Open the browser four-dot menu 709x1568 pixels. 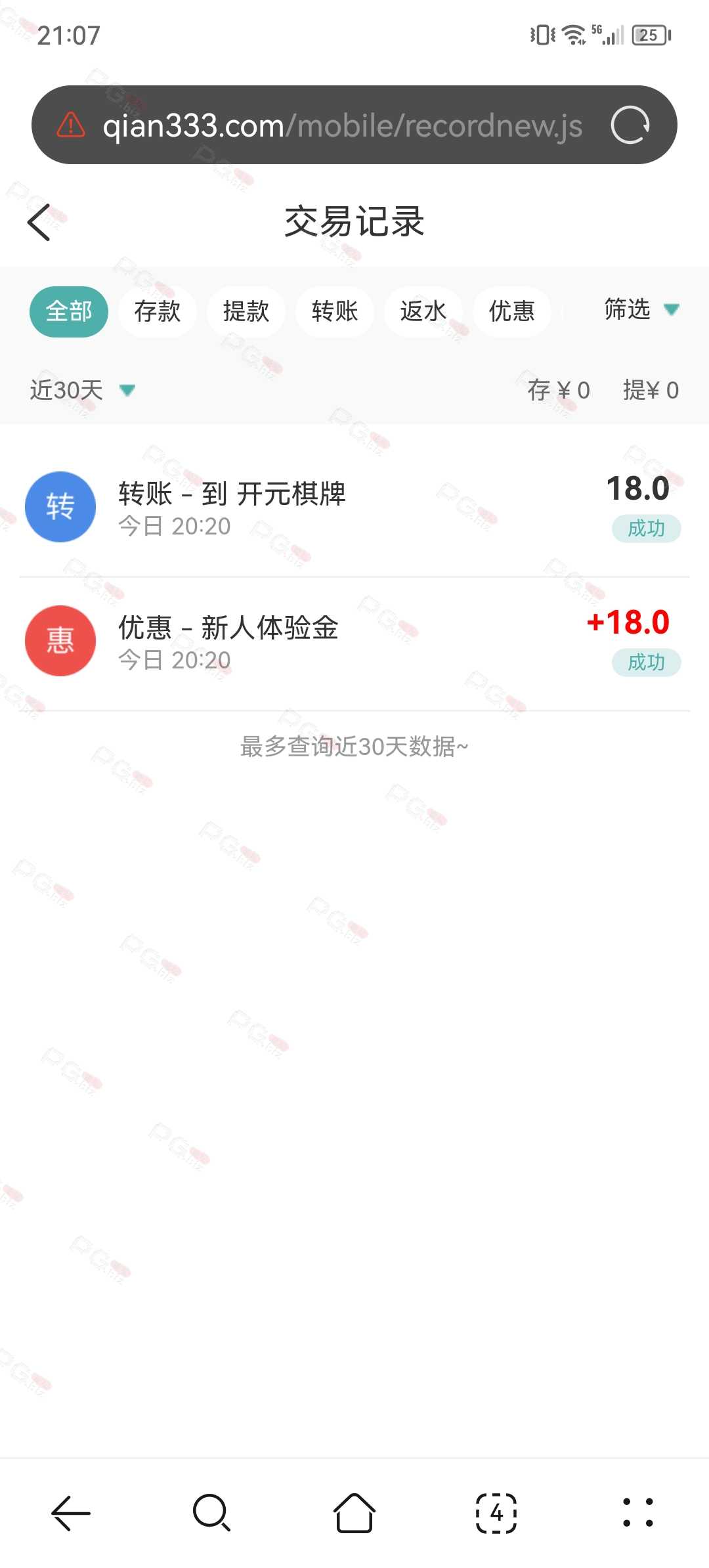tap(637, 1513)
